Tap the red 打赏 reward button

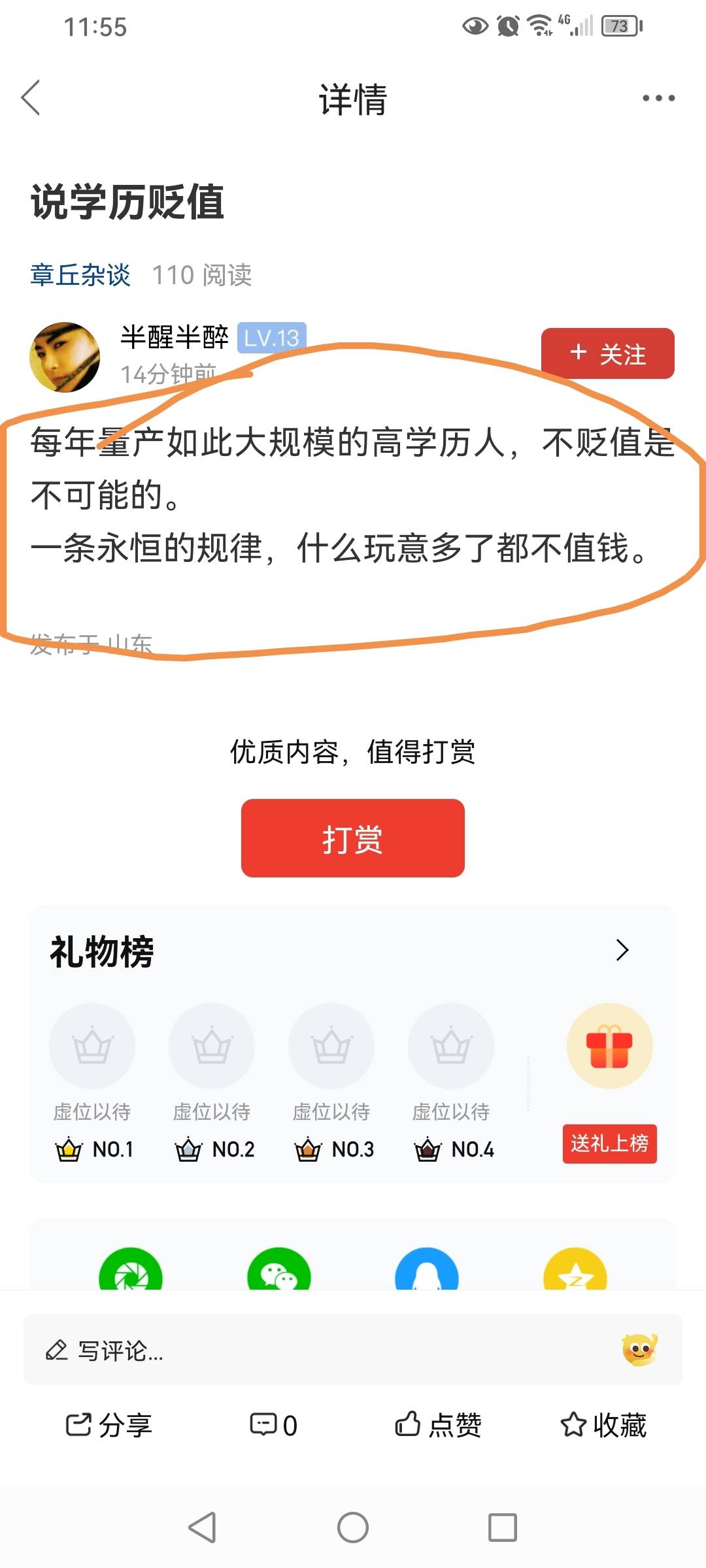tap(352, 838)
